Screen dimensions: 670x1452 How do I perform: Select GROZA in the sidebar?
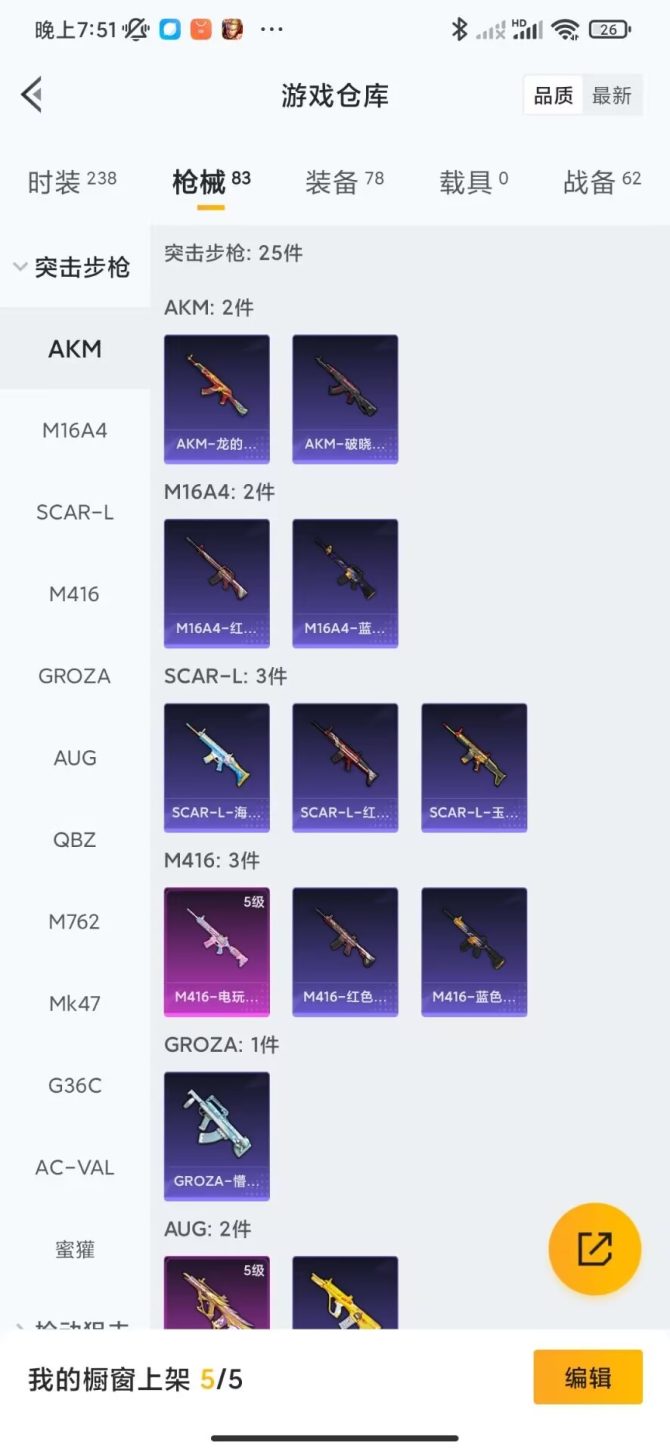(x=75, y=676)
